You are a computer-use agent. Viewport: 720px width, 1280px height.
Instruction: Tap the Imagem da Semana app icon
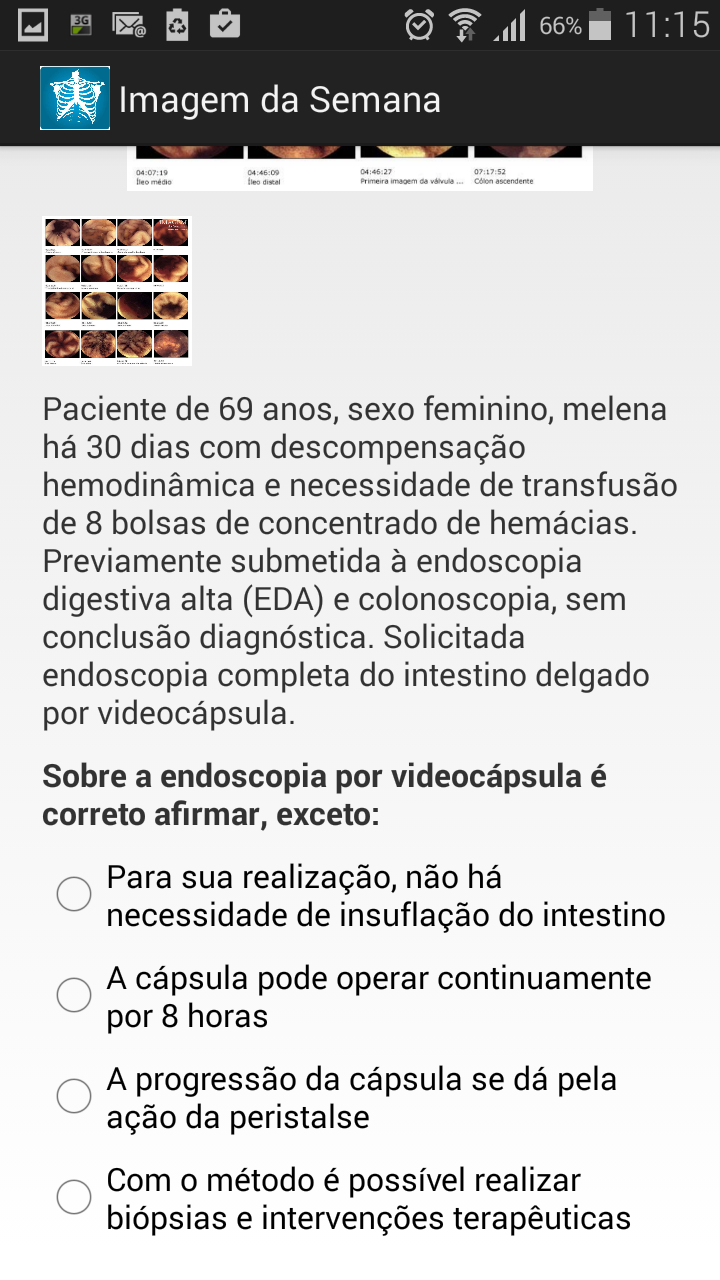pos(75,99)
